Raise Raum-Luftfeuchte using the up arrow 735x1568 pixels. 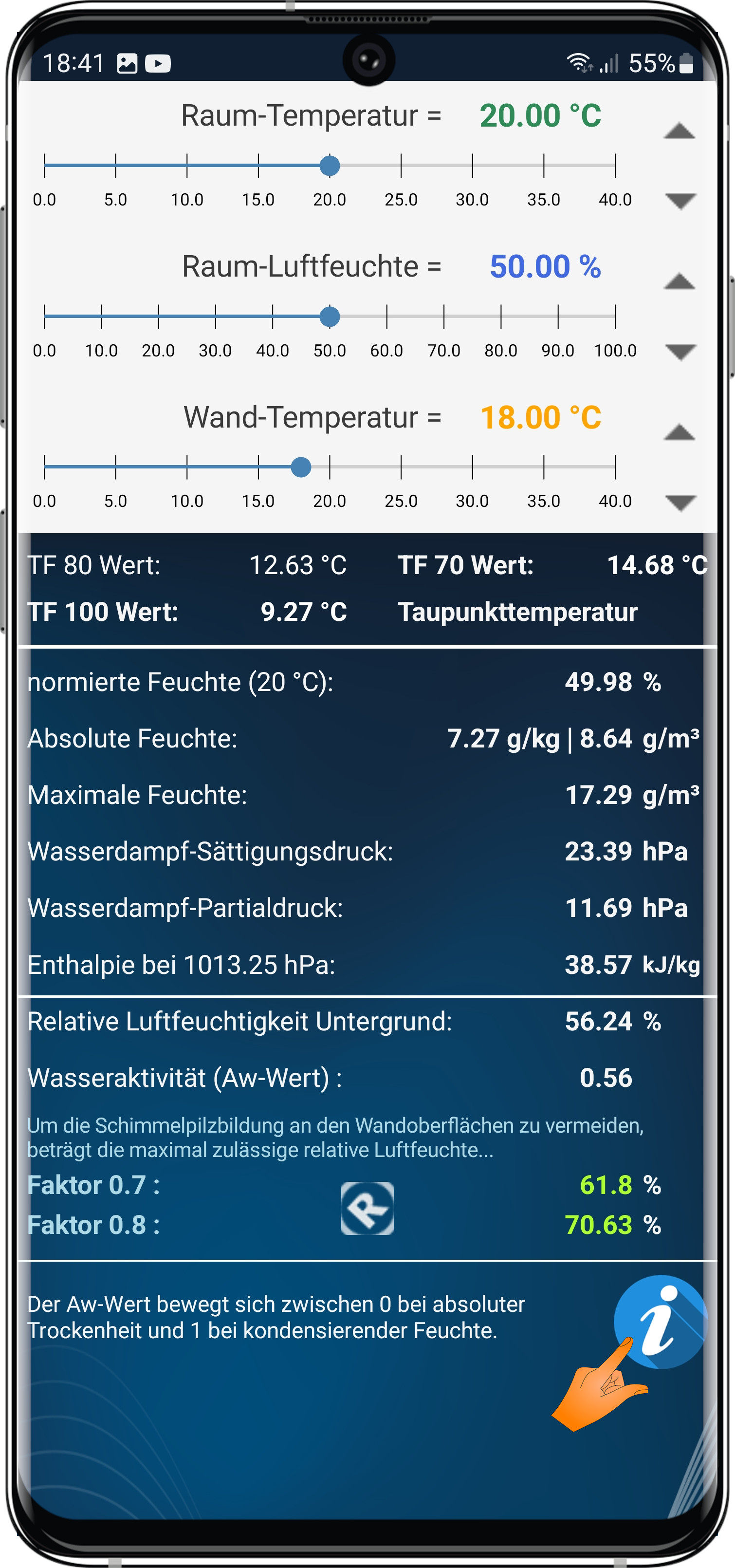[x=679, y=281]
